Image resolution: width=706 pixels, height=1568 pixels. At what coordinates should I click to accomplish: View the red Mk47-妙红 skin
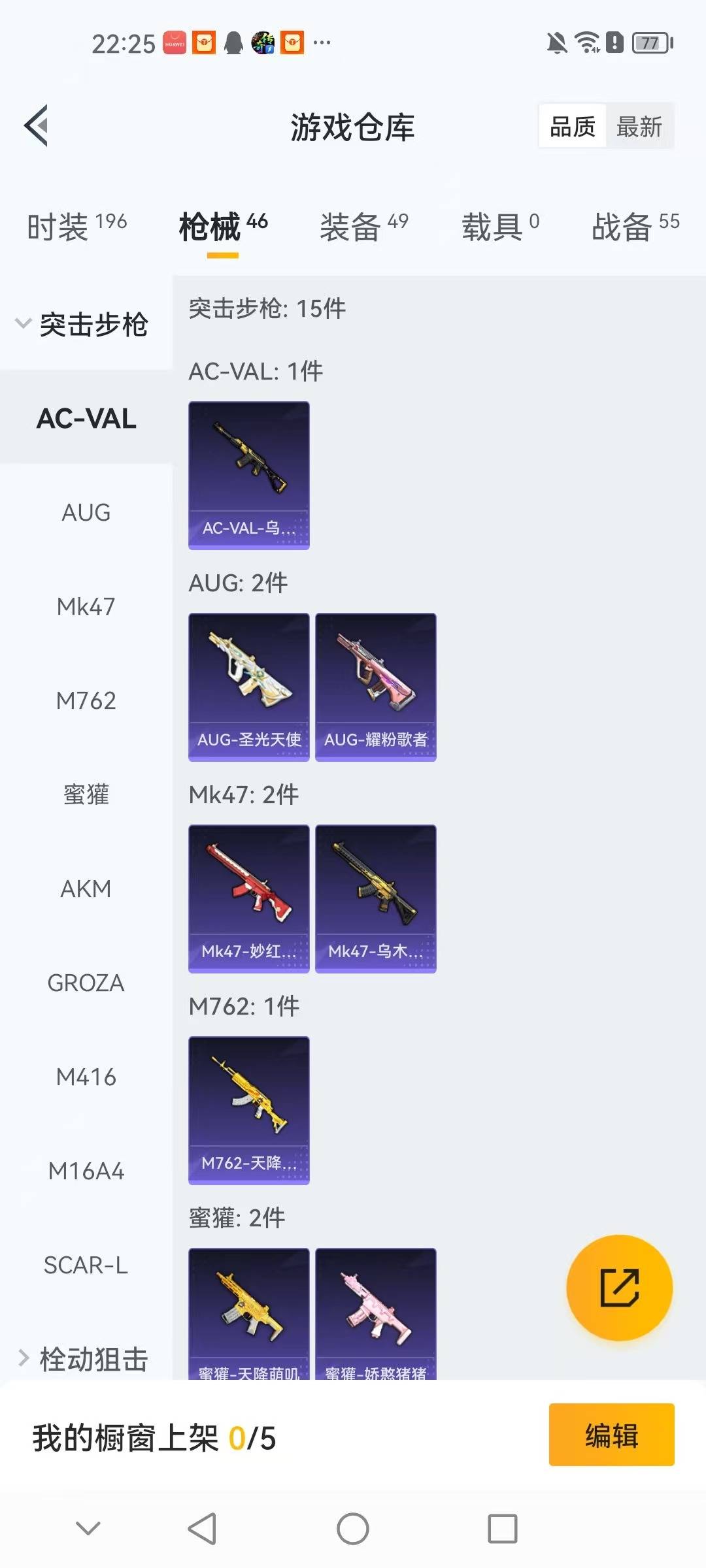(248, 898)
